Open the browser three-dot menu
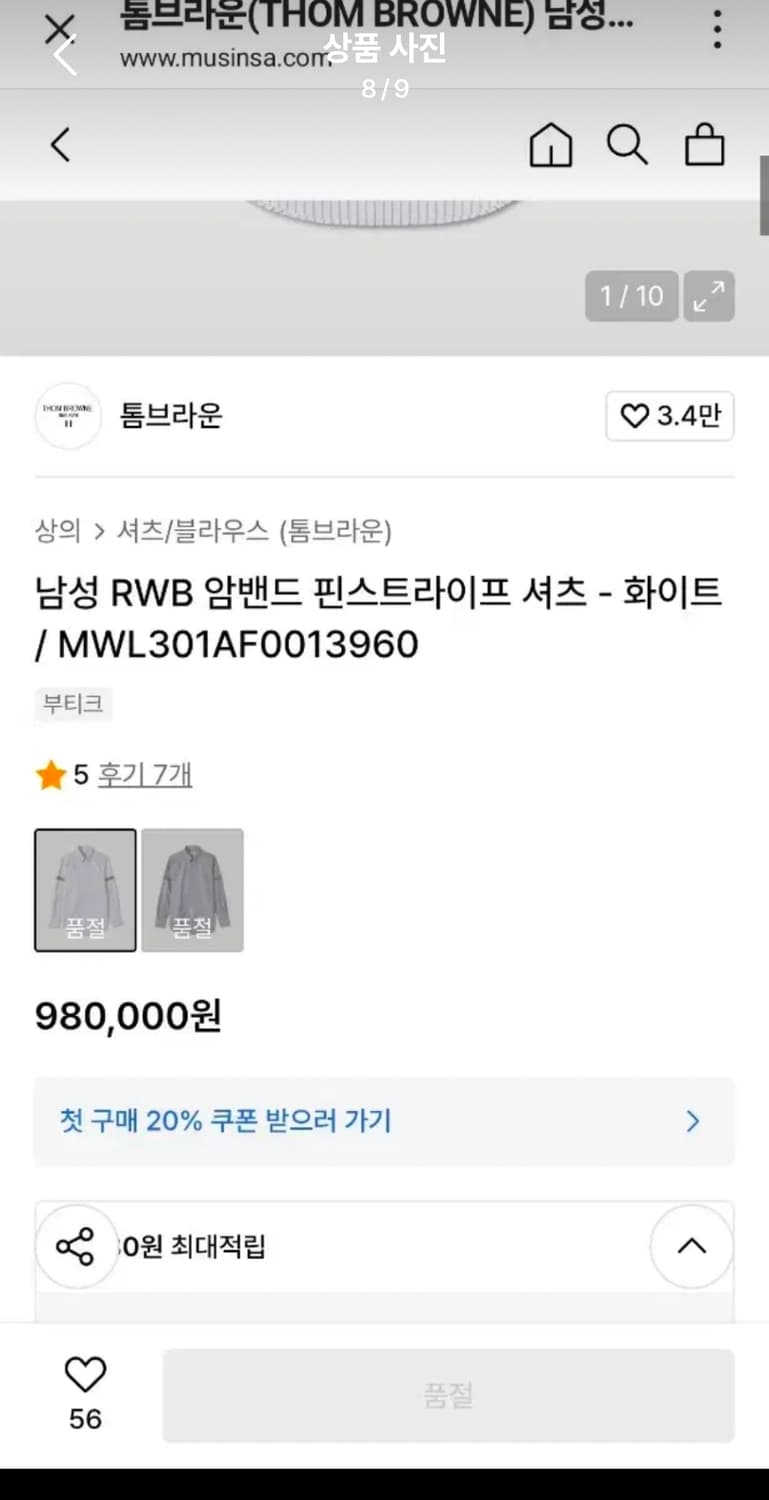This screenshot has height=1500, width=769. coord(717,31)
